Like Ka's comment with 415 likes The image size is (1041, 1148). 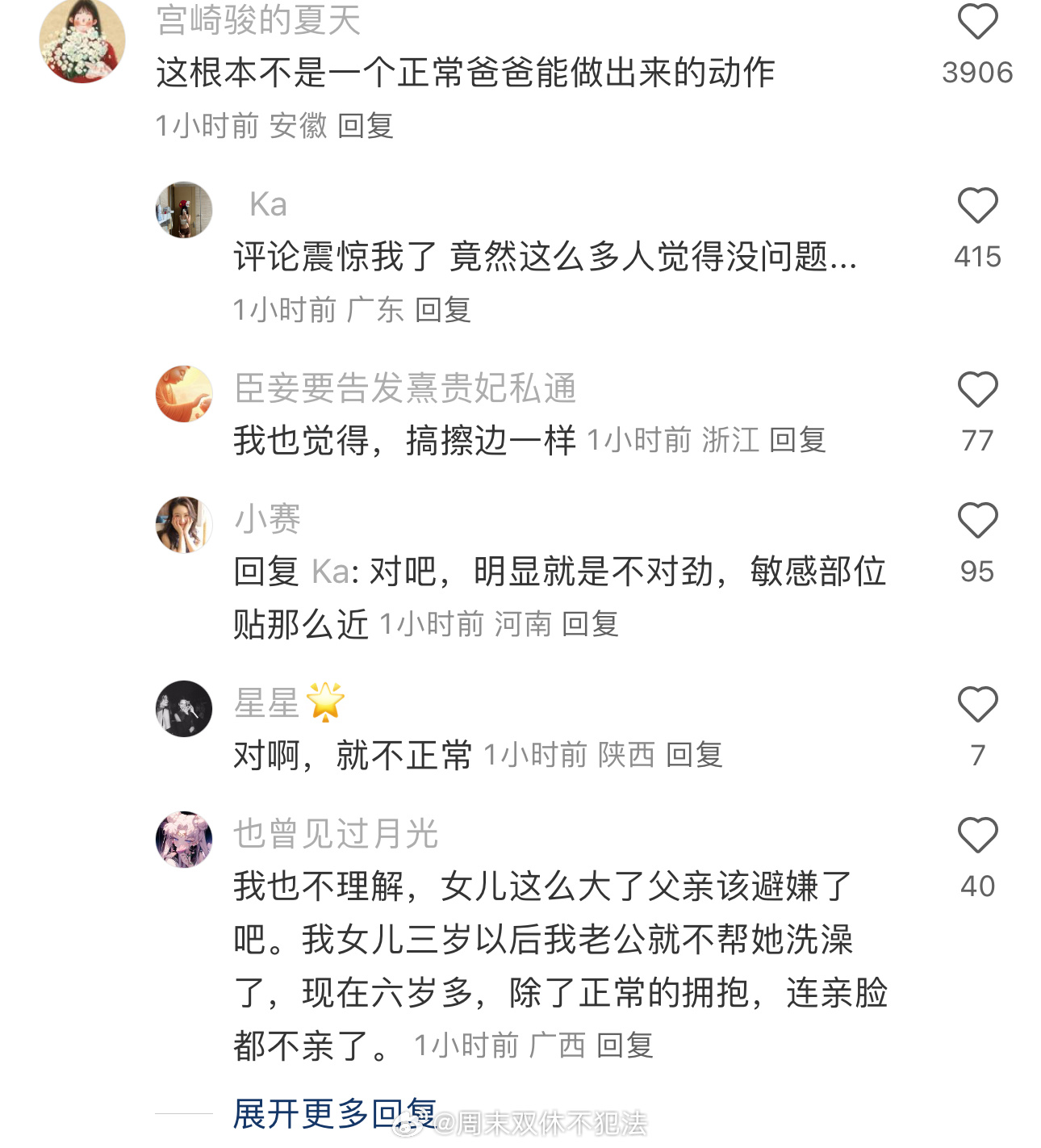point(977,206)
